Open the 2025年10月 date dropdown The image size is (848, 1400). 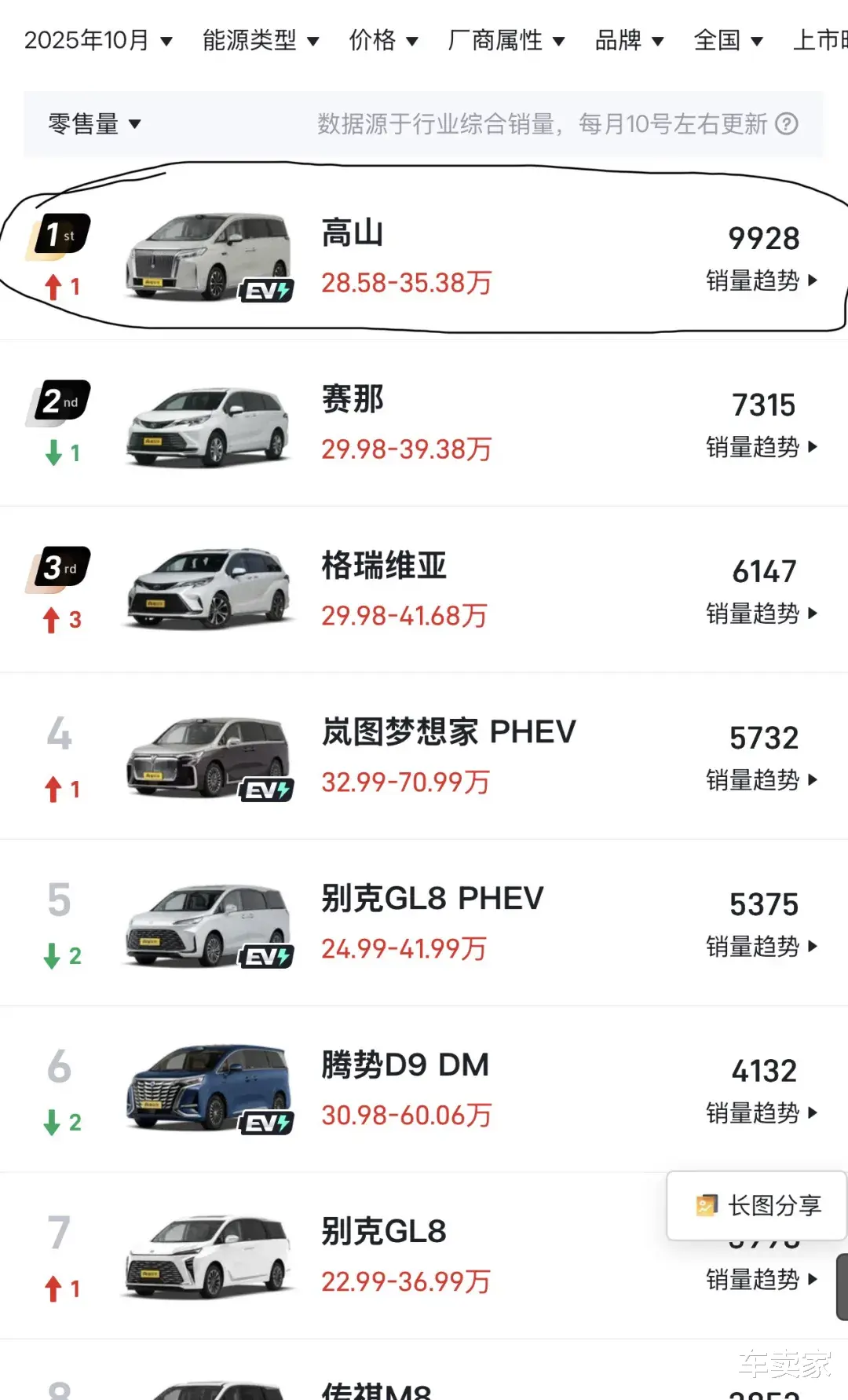(97, 40)
